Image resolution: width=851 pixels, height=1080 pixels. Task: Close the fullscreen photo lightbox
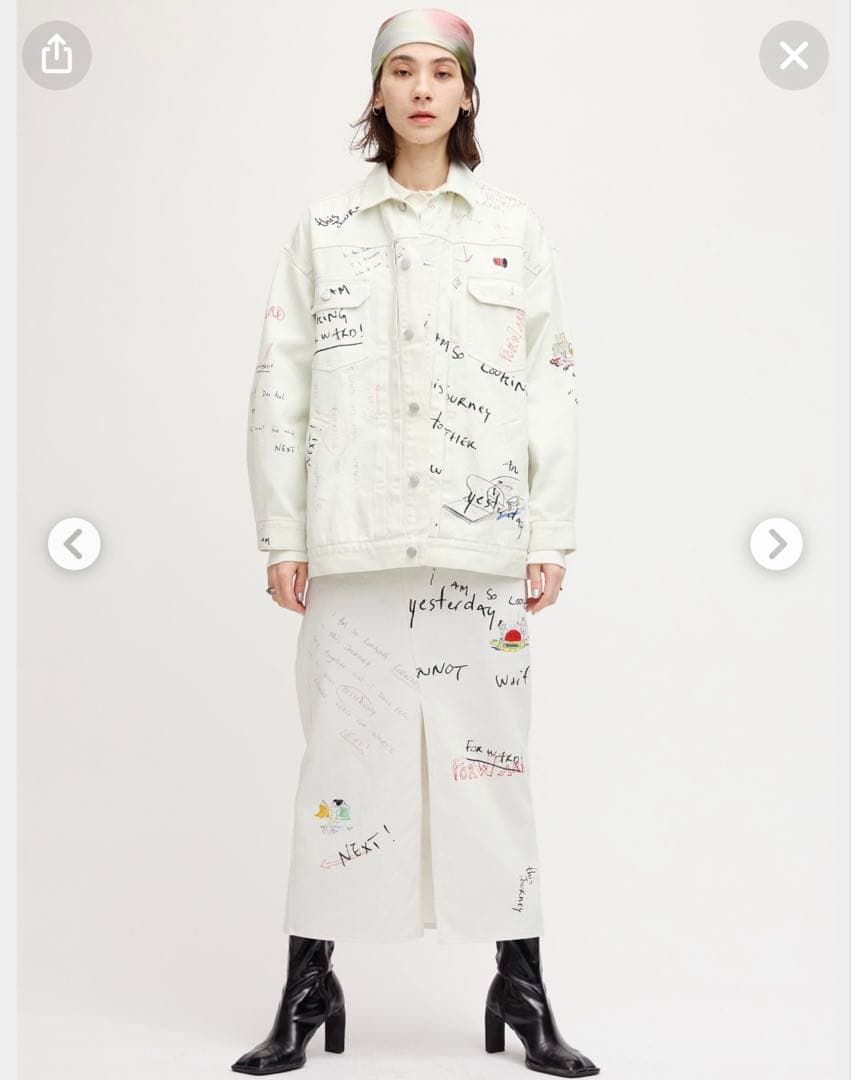pyautogui.click(x=794, y=55)
